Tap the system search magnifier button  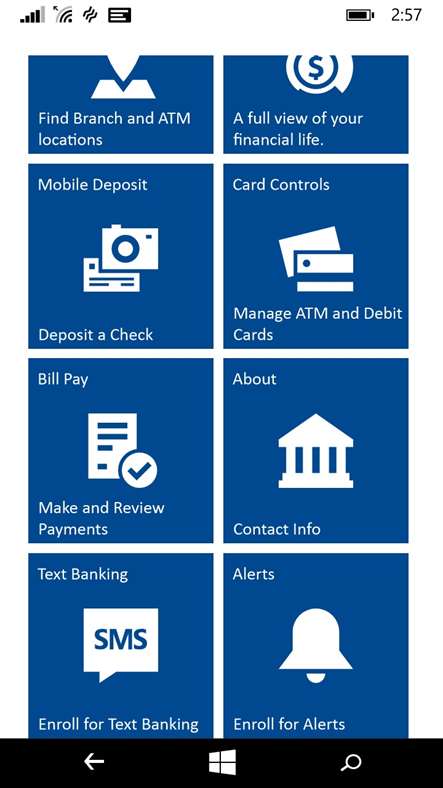[x=351, y=762]
